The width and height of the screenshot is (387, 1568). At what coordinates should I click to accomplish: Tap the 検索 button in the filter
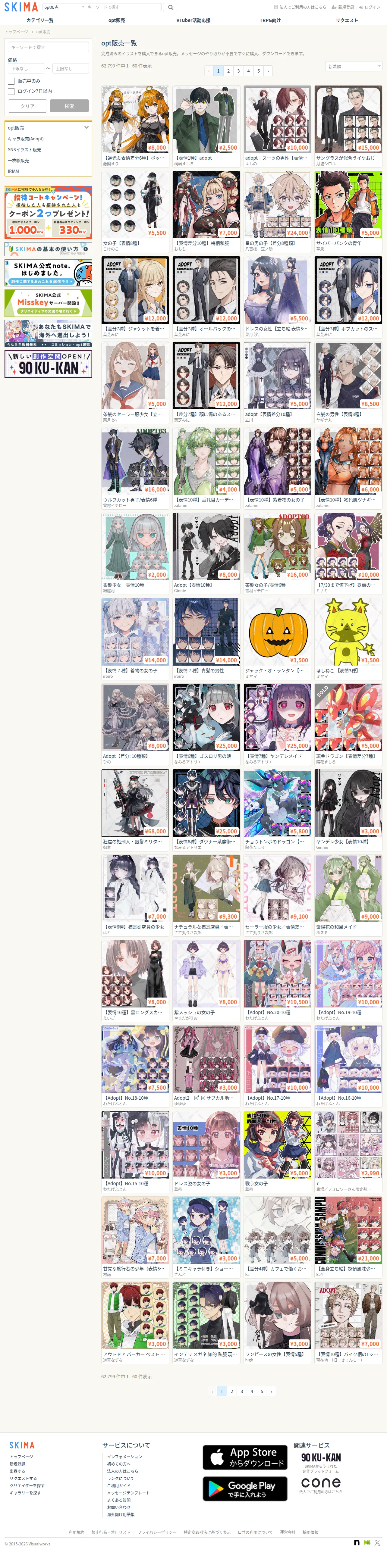pos(70,106)
